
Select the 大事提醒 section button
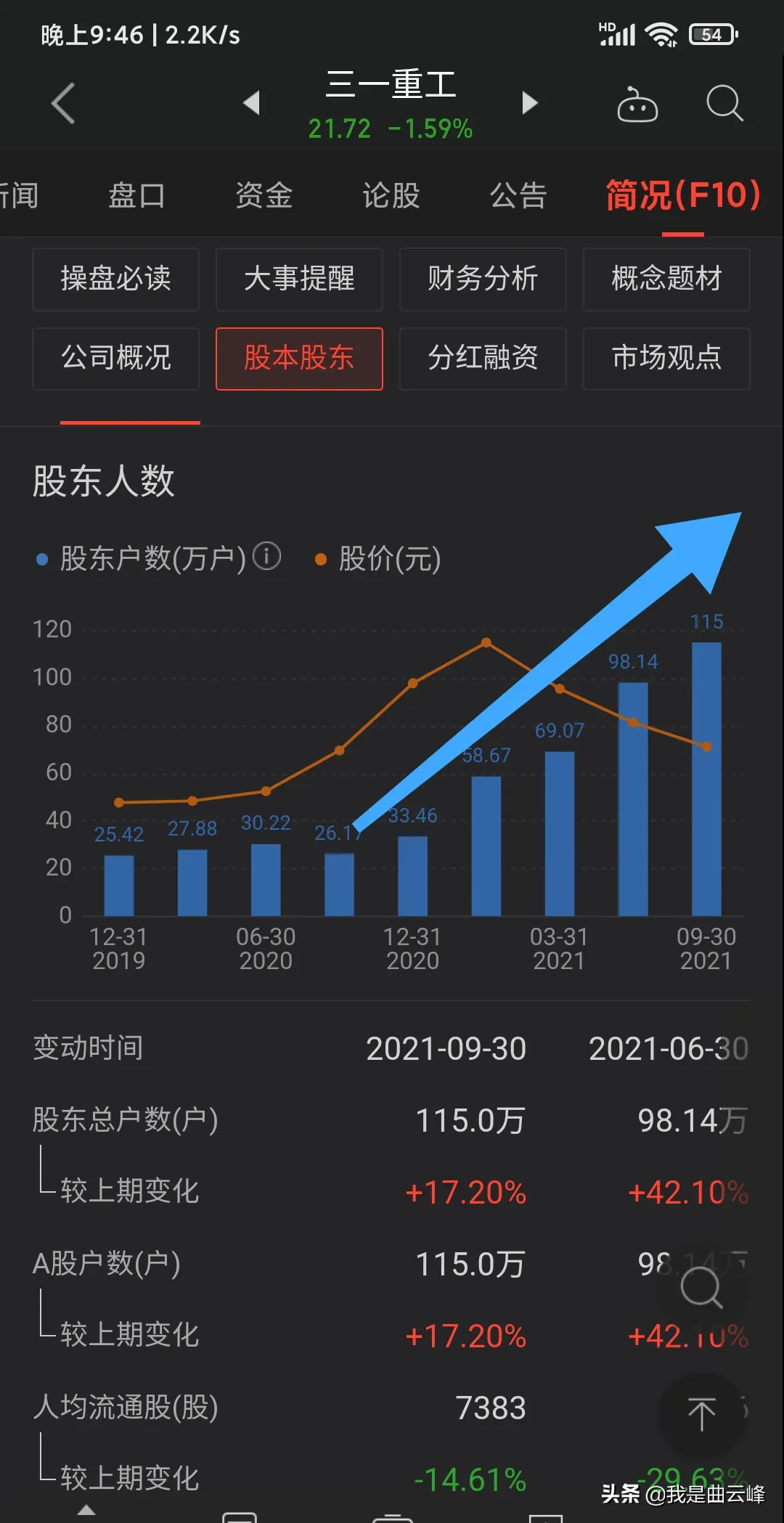pos(299,279)
